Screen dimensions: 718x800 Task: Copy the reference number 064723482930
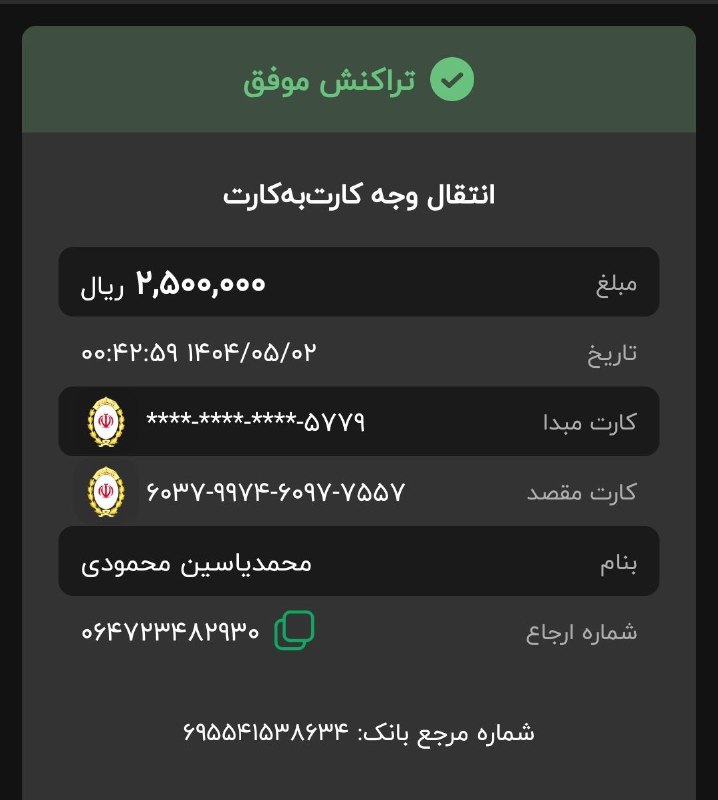point(294,630)
